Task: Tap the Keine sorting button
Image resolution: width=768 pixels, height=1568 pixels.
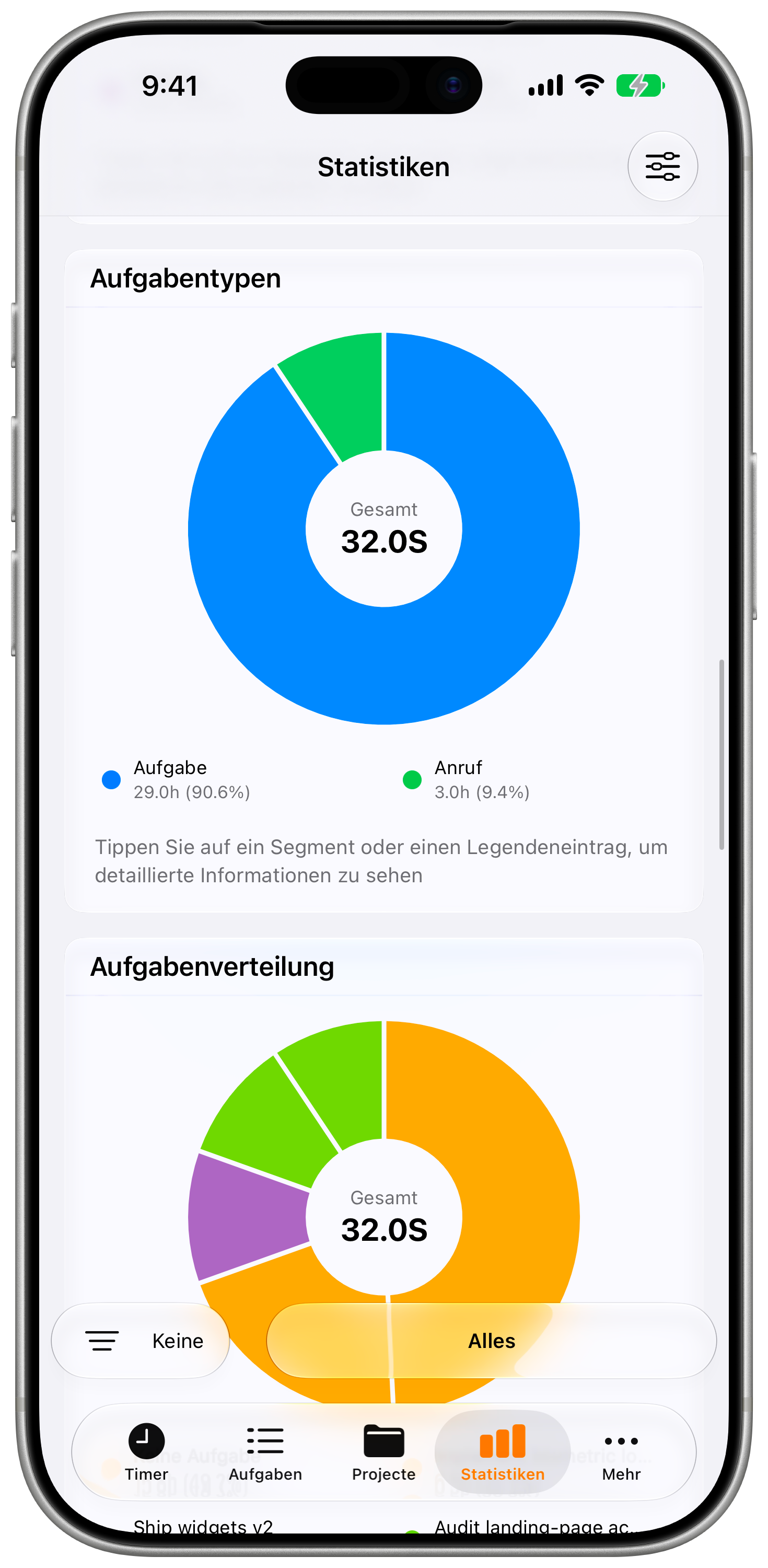Action: pyautogui.click(x=141, y=1340)
